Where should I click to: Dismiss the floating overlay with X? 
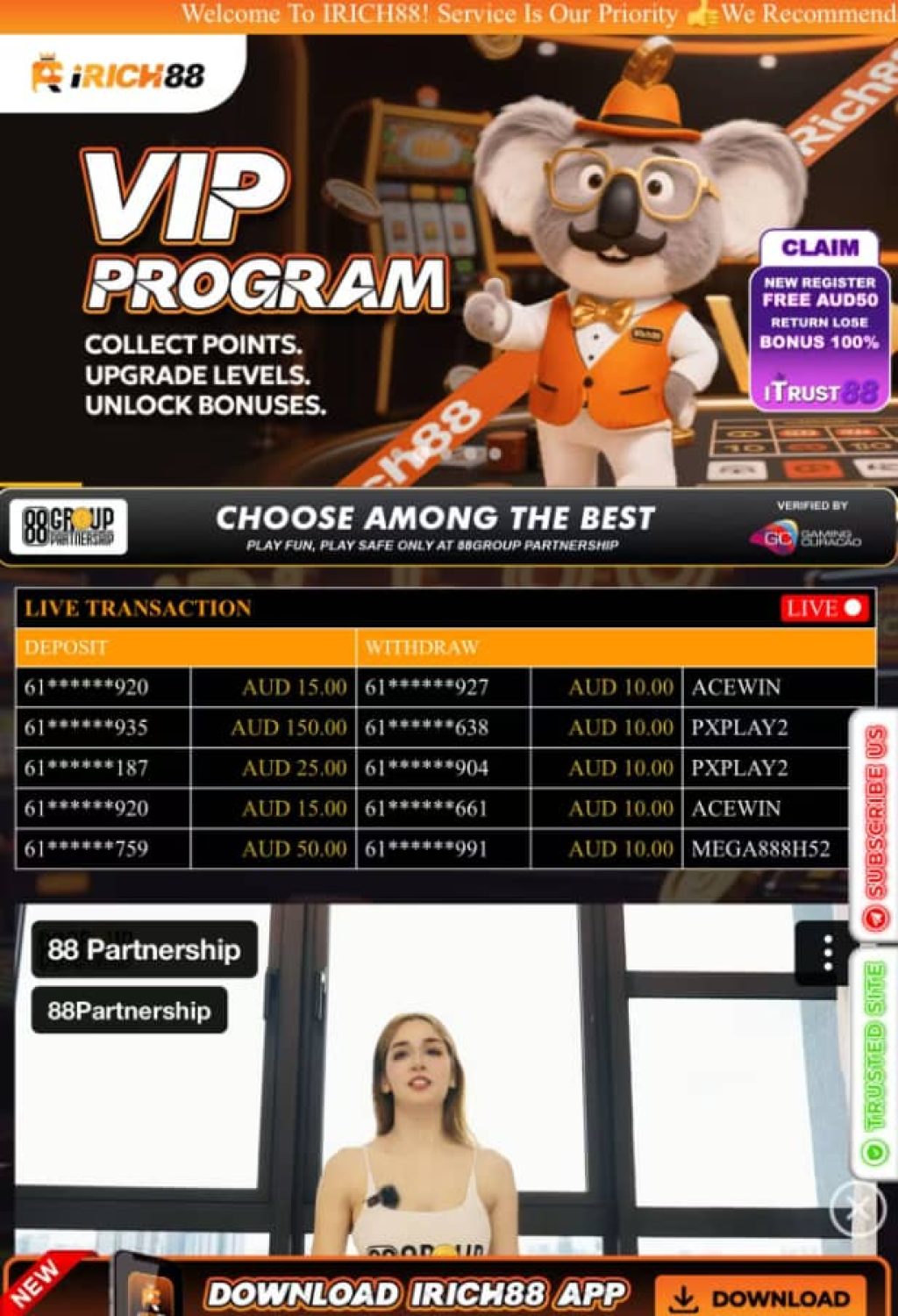858,1210
